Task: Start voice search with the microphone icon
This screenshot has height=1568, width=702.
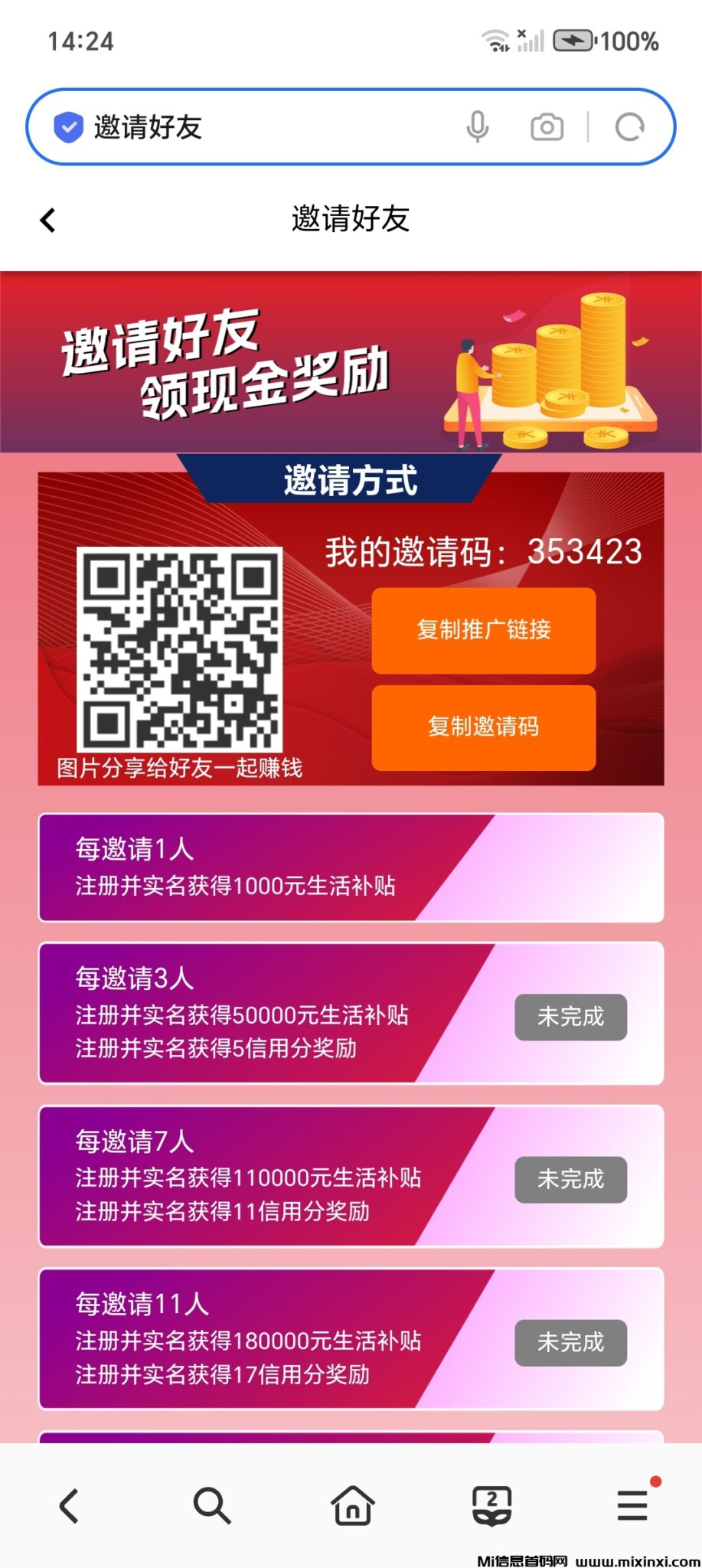Action: click(478, 127)
